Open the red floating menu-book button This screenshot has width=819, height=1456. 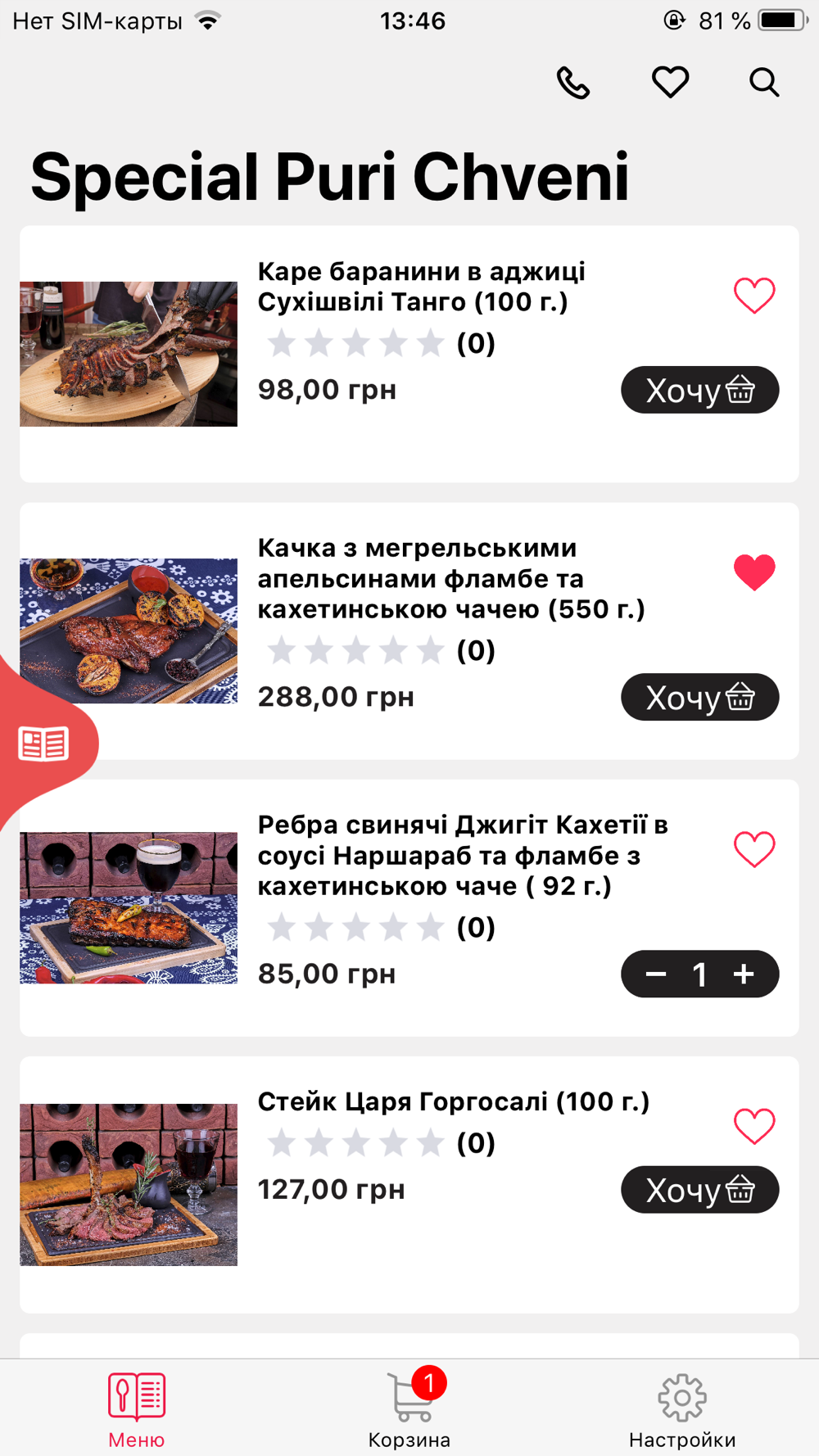pyautogui.click(x=44, y=744)
